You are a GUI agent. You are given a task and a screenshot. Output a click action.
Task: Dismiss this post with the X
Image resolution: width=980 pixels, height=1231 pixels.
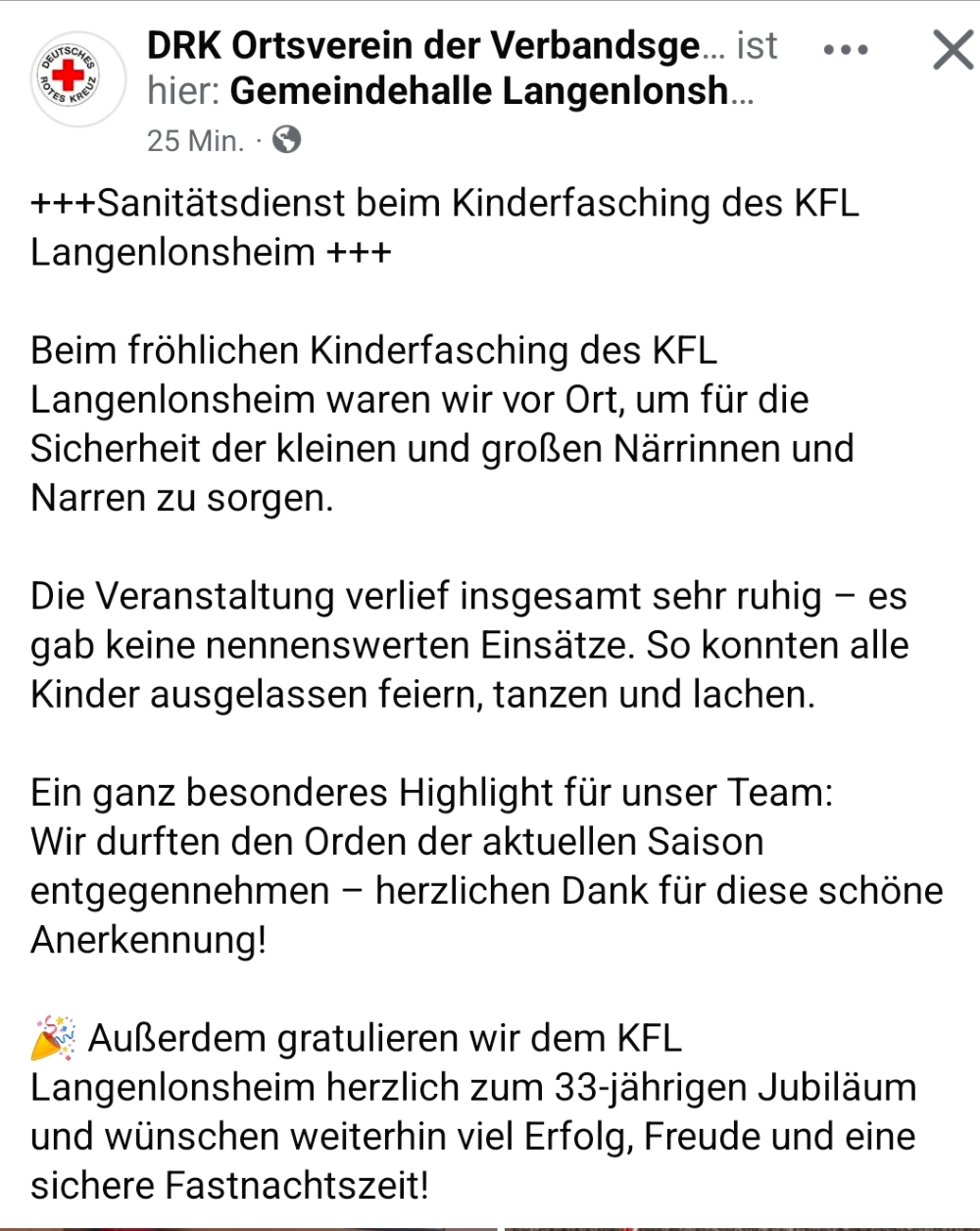pos(953,50)
